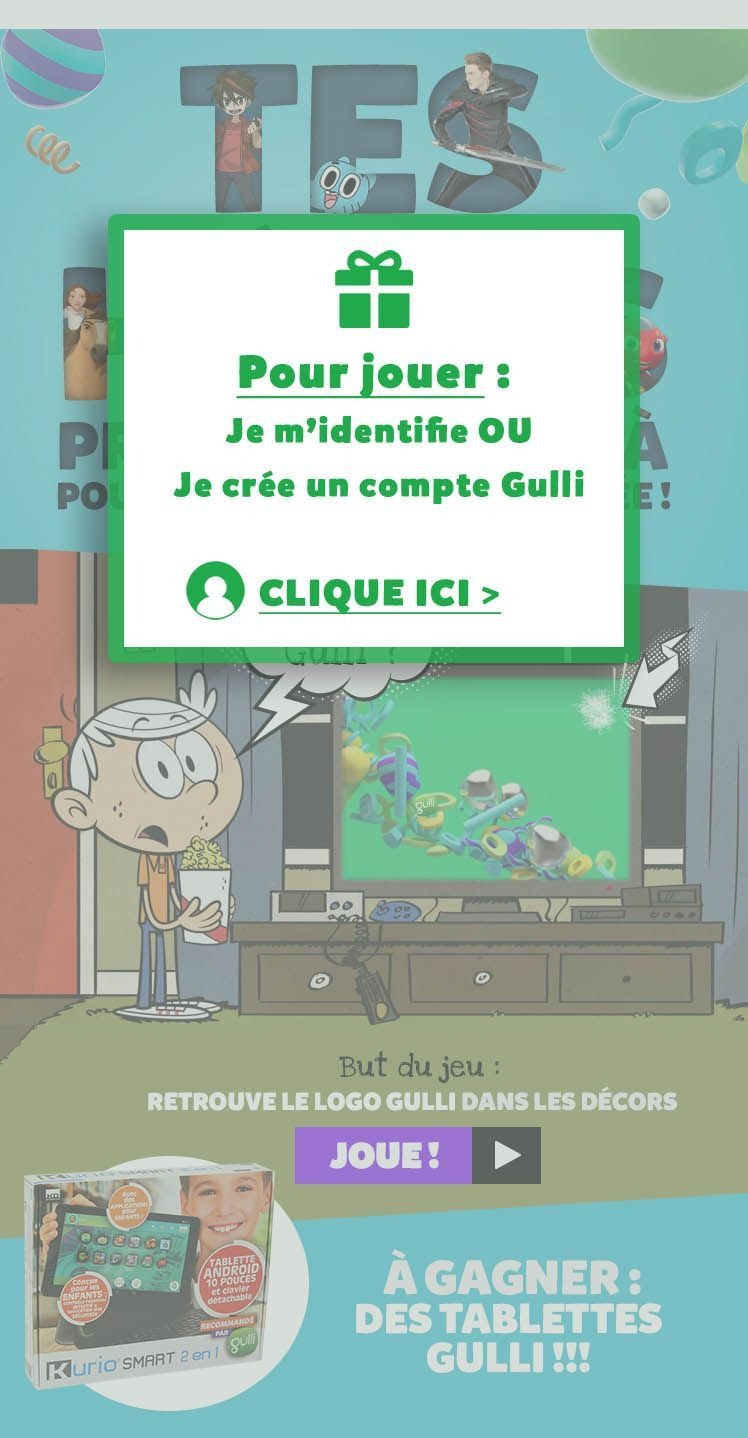Start the game with JOUE!
The height and width of the screenshot is (1438, 748).
click(417, 1155)
